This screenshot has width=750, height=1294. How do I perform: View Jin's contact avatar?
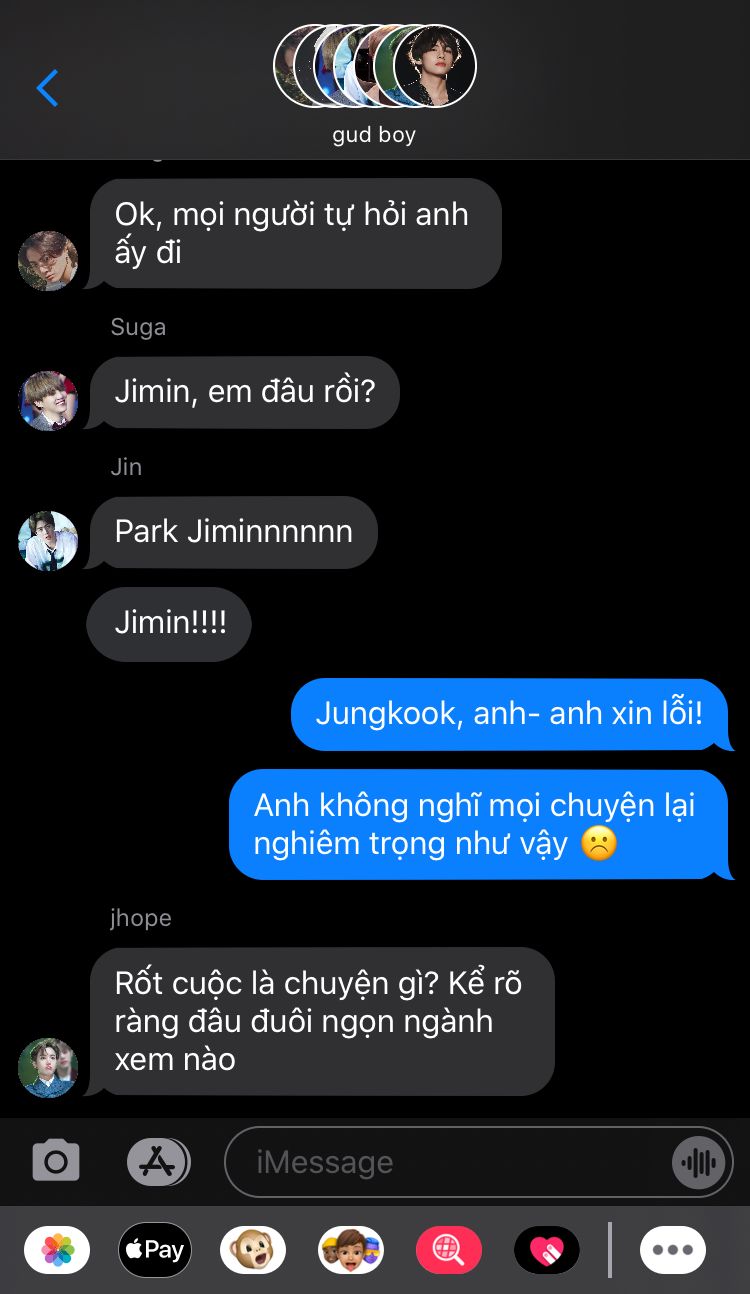pos(48,541)
